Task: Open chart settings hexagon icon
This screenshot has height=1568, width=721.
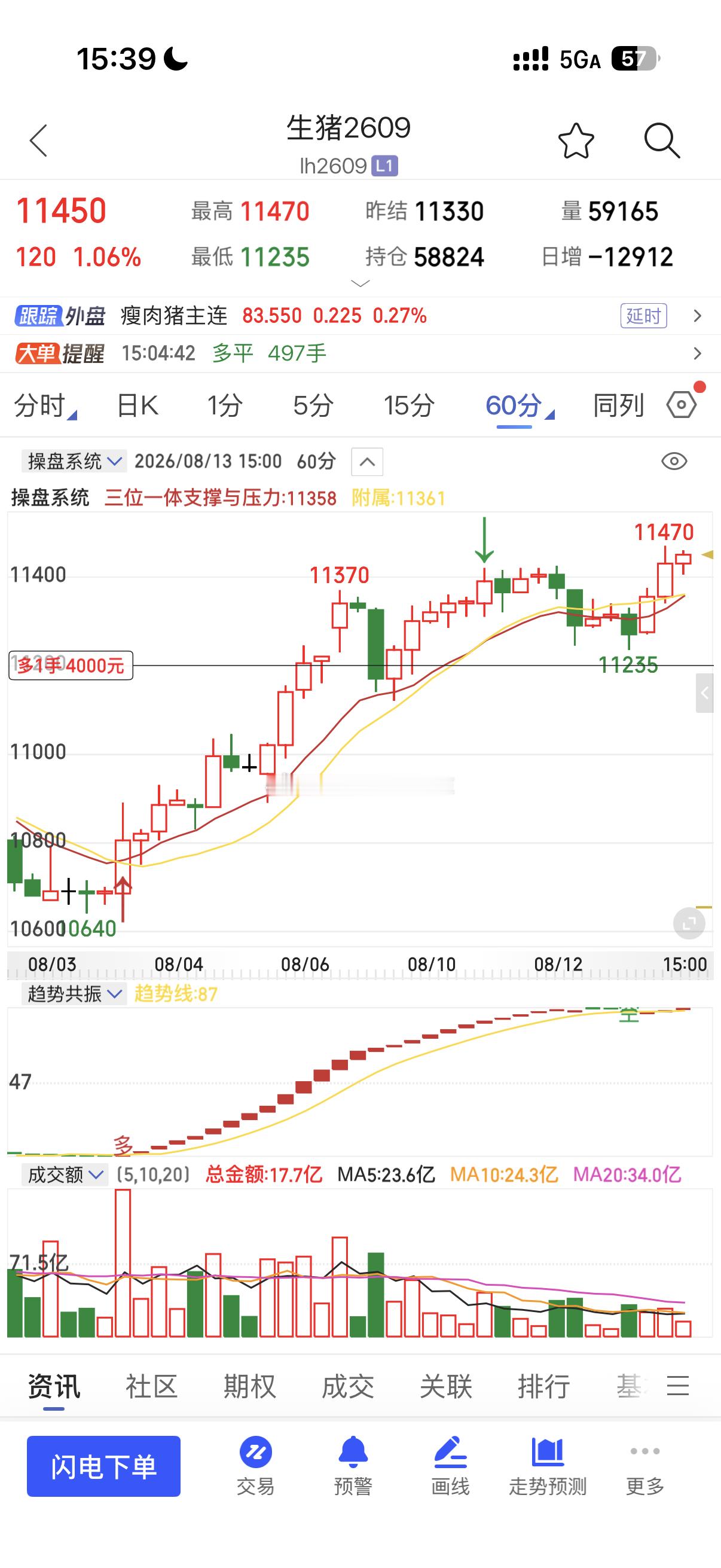Action: click(x=682, y=405)
